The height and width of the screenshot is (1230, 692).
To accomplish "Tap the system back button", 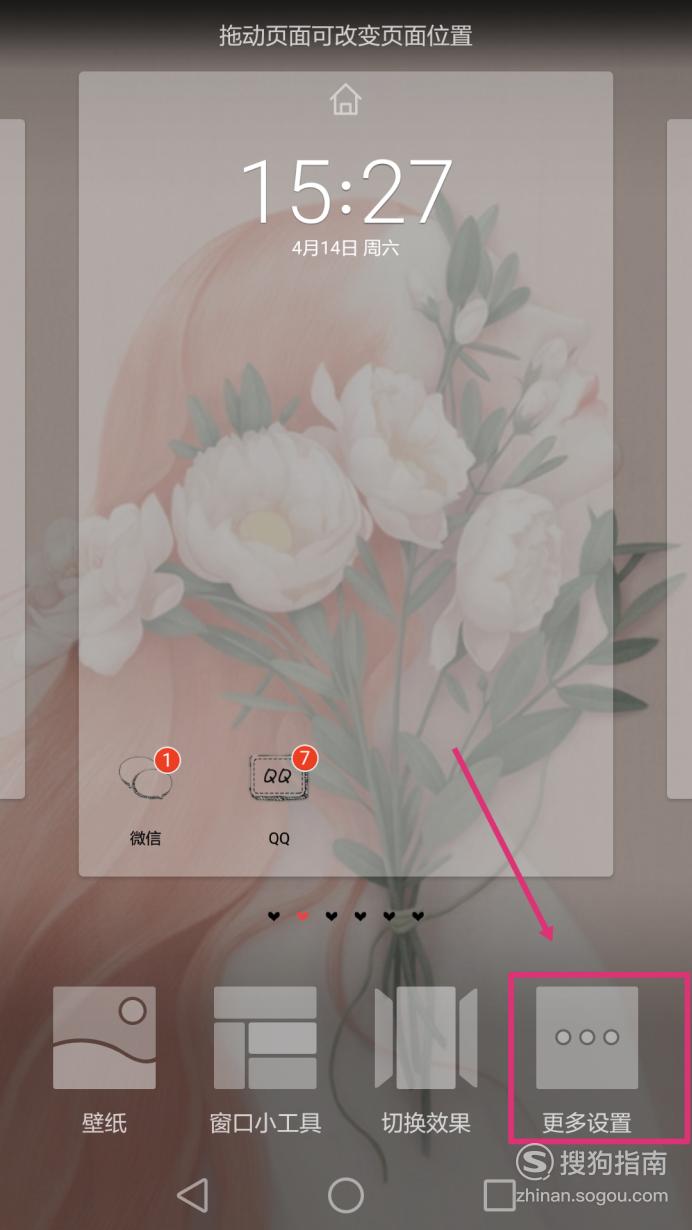I will click(x=192, y=1194).
